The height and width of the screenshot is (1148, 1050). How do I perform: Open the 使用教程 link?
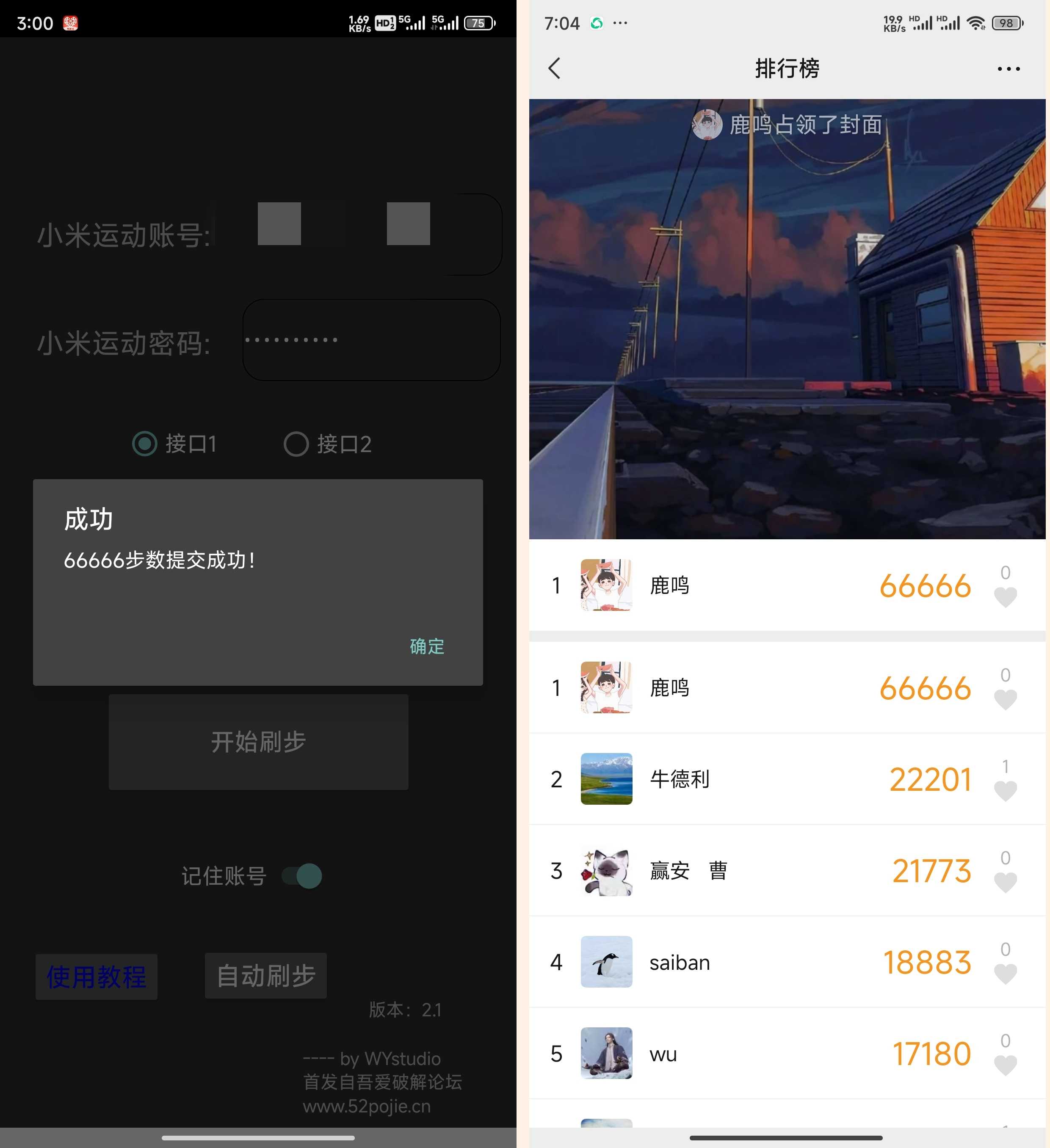coord(96,977)
